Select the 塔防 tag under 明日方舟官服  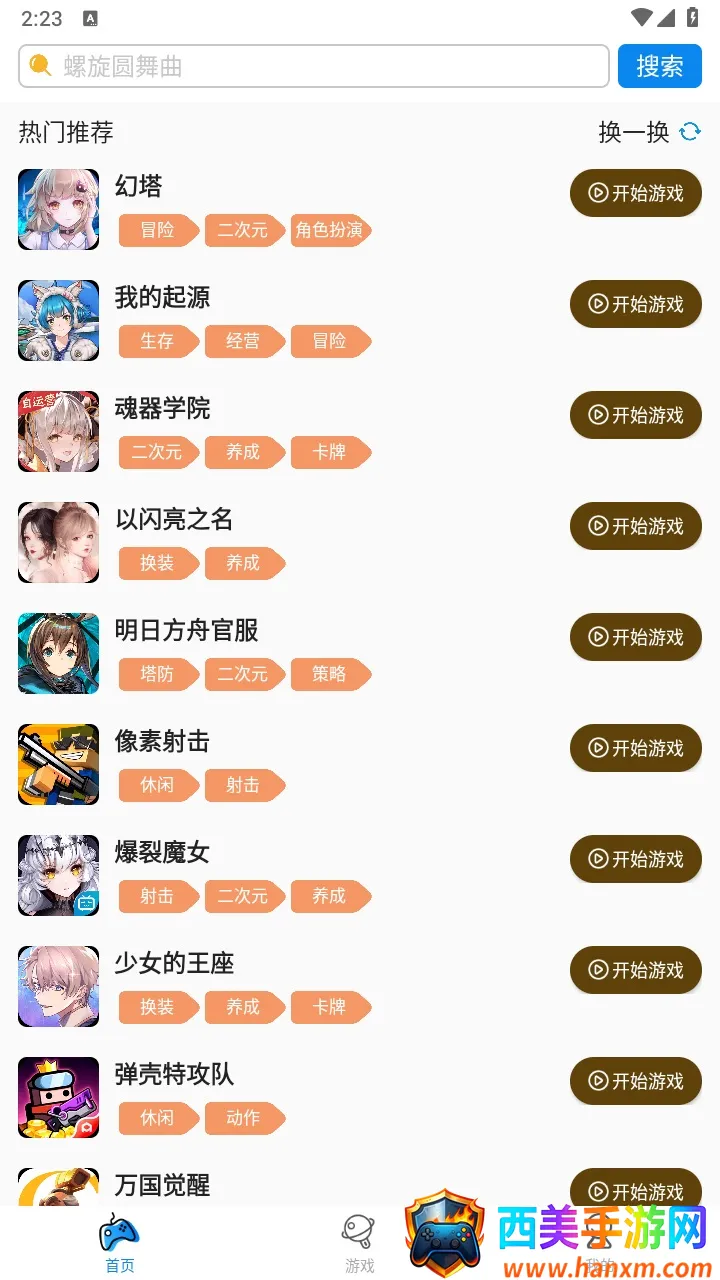(157, 674)
